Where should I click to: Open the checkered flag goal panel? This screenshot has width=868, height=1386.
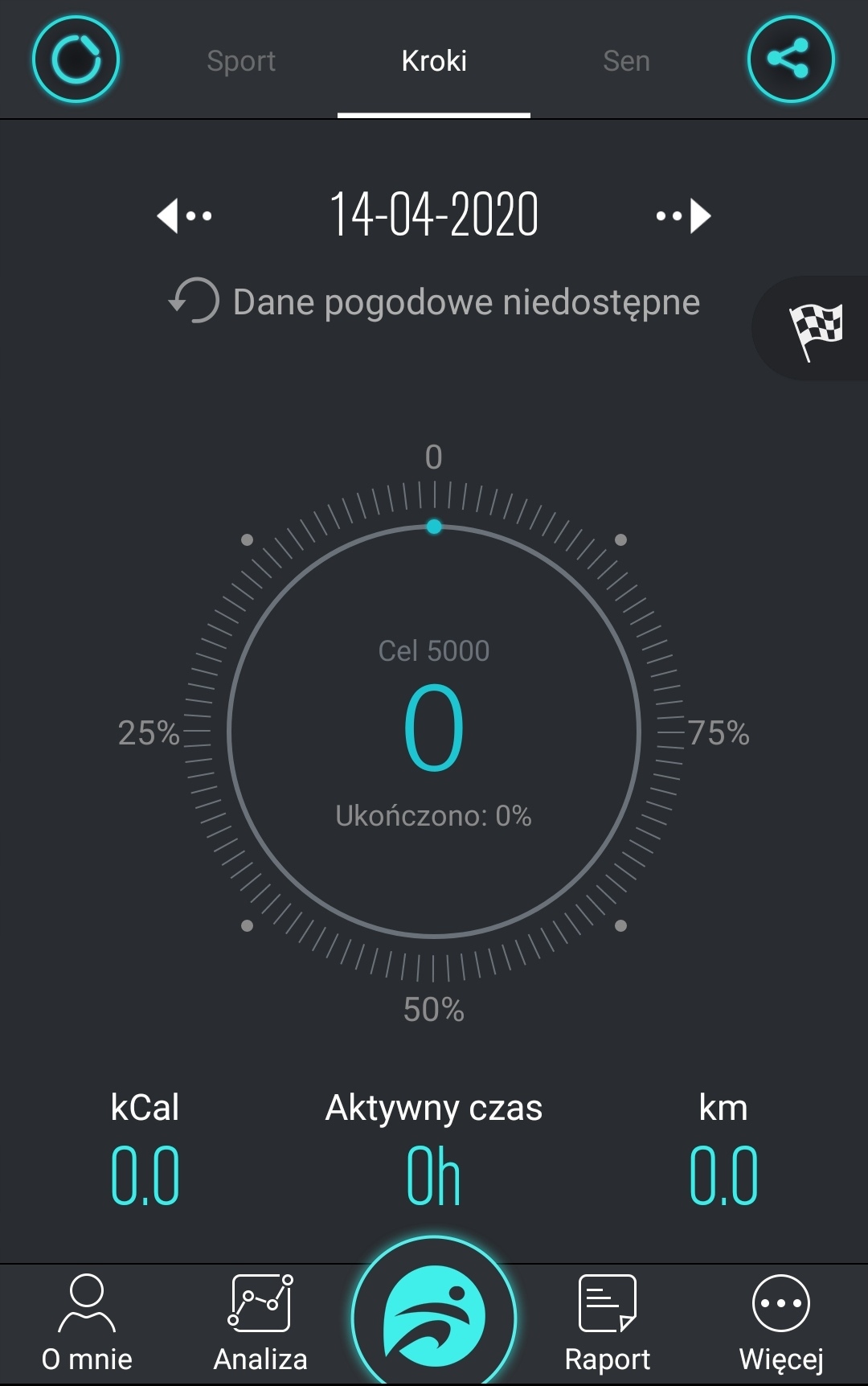click(x=816, y=329)
